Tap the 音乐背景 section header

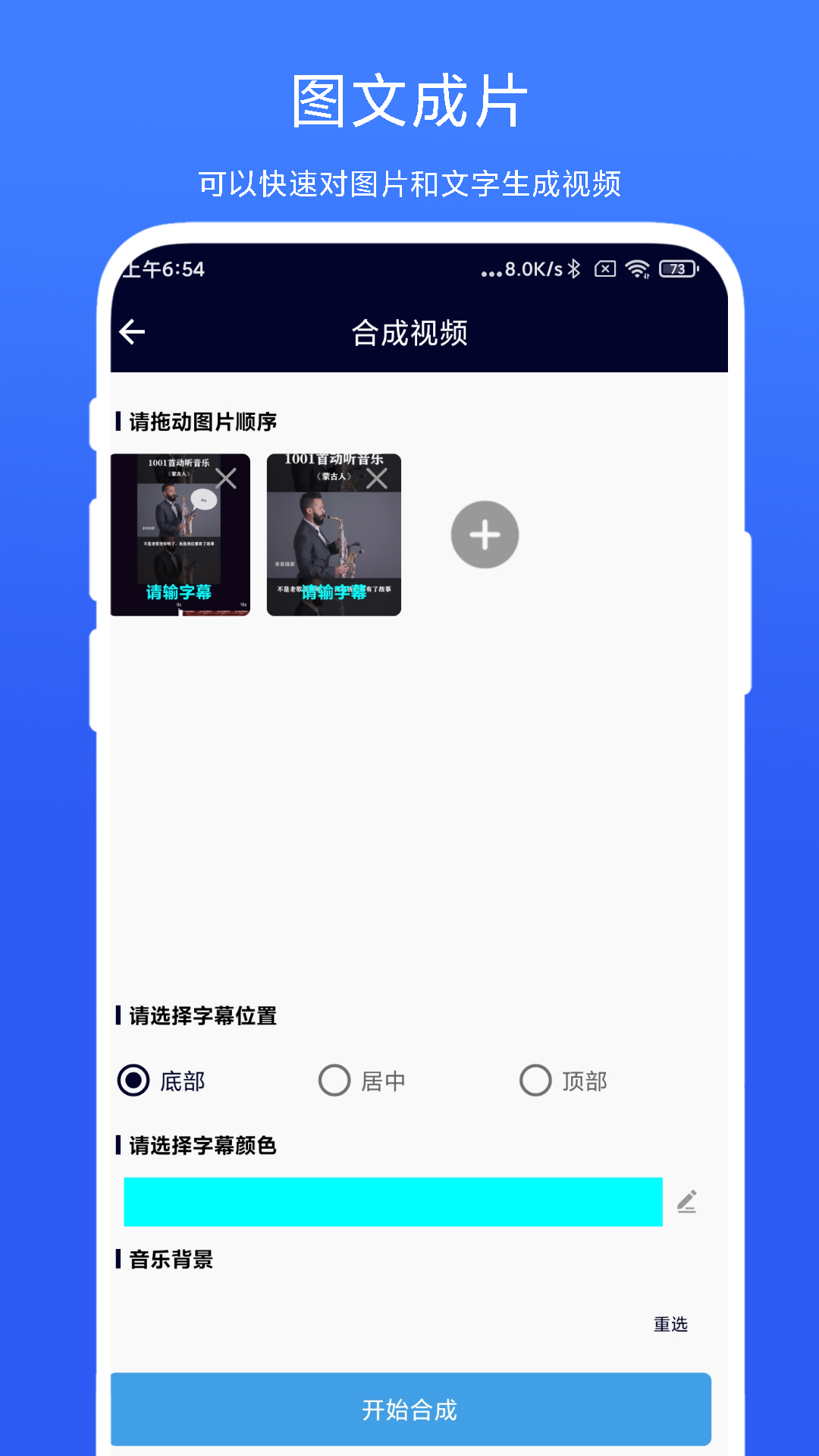[171, 1260]
